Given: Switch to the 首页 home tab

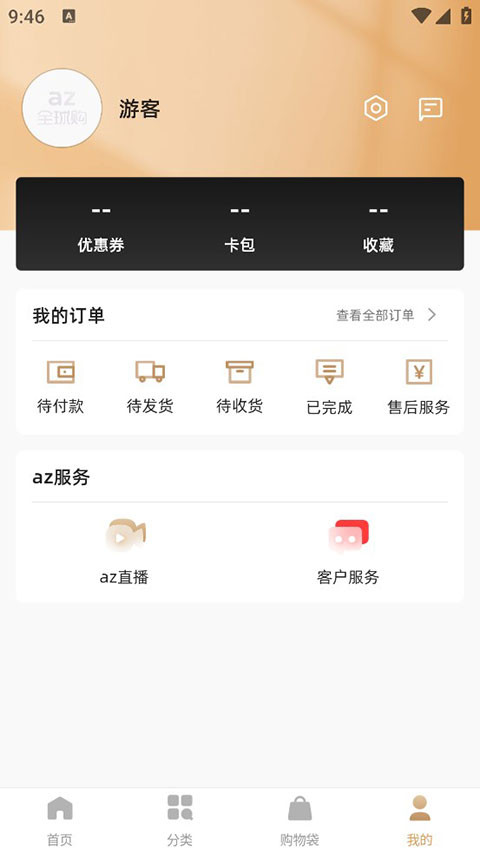Looking at the screenshot, I should click(60, 820).
